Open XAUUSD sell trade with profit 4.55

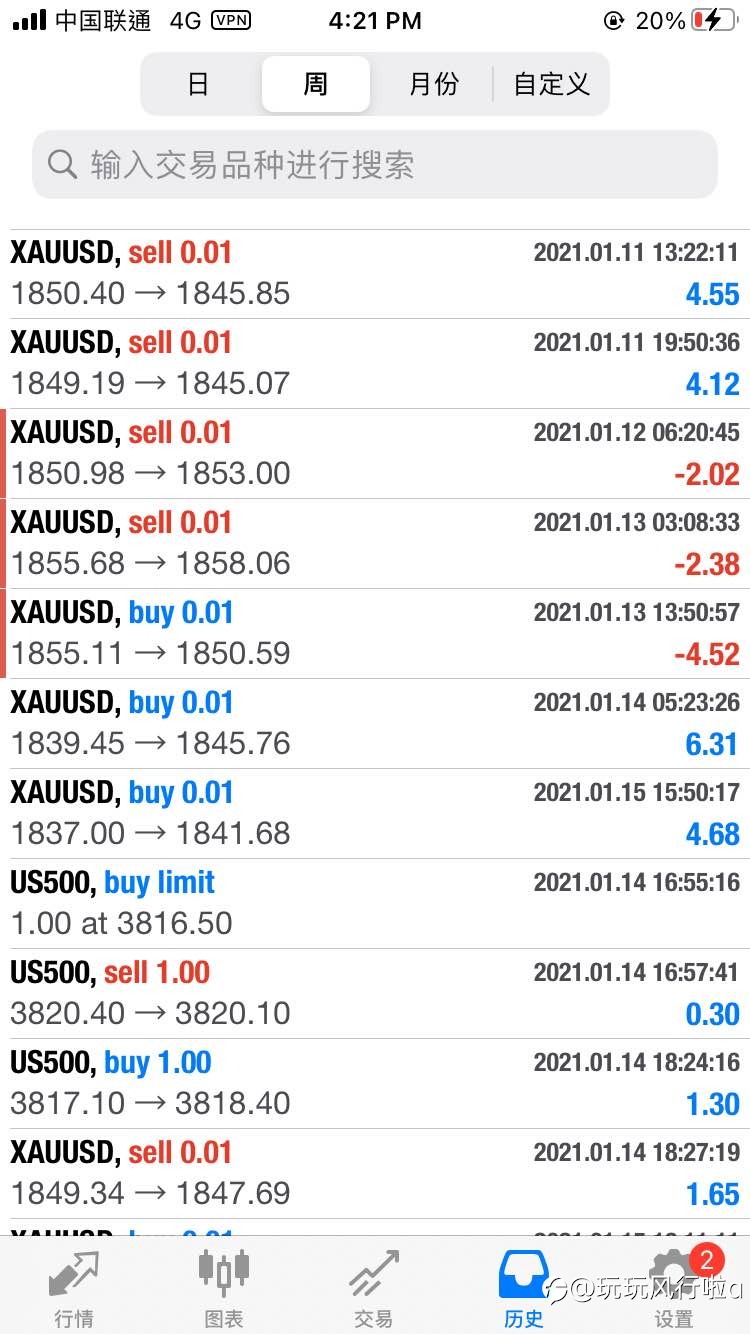[x=375, y=274]
